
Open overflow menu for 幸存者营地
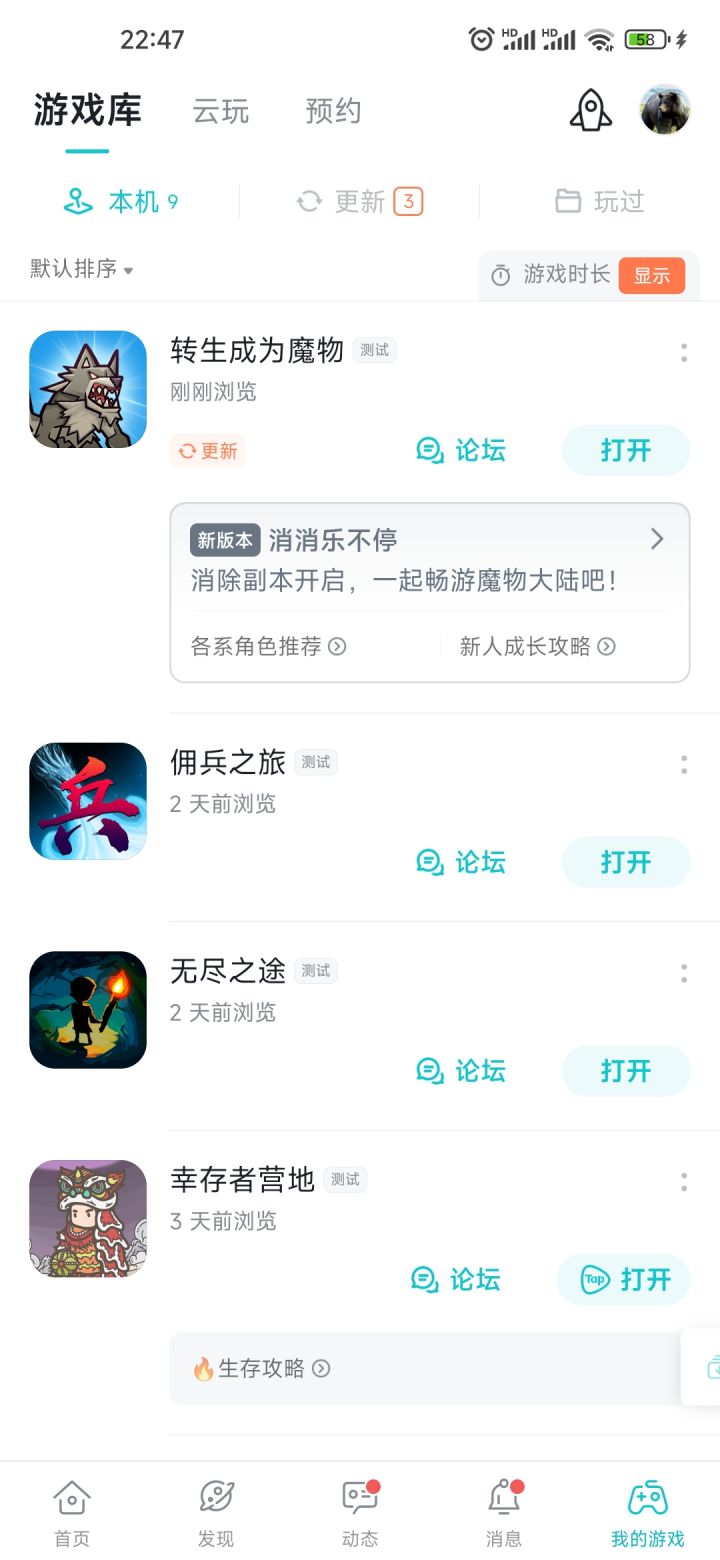coord(684,1182)
